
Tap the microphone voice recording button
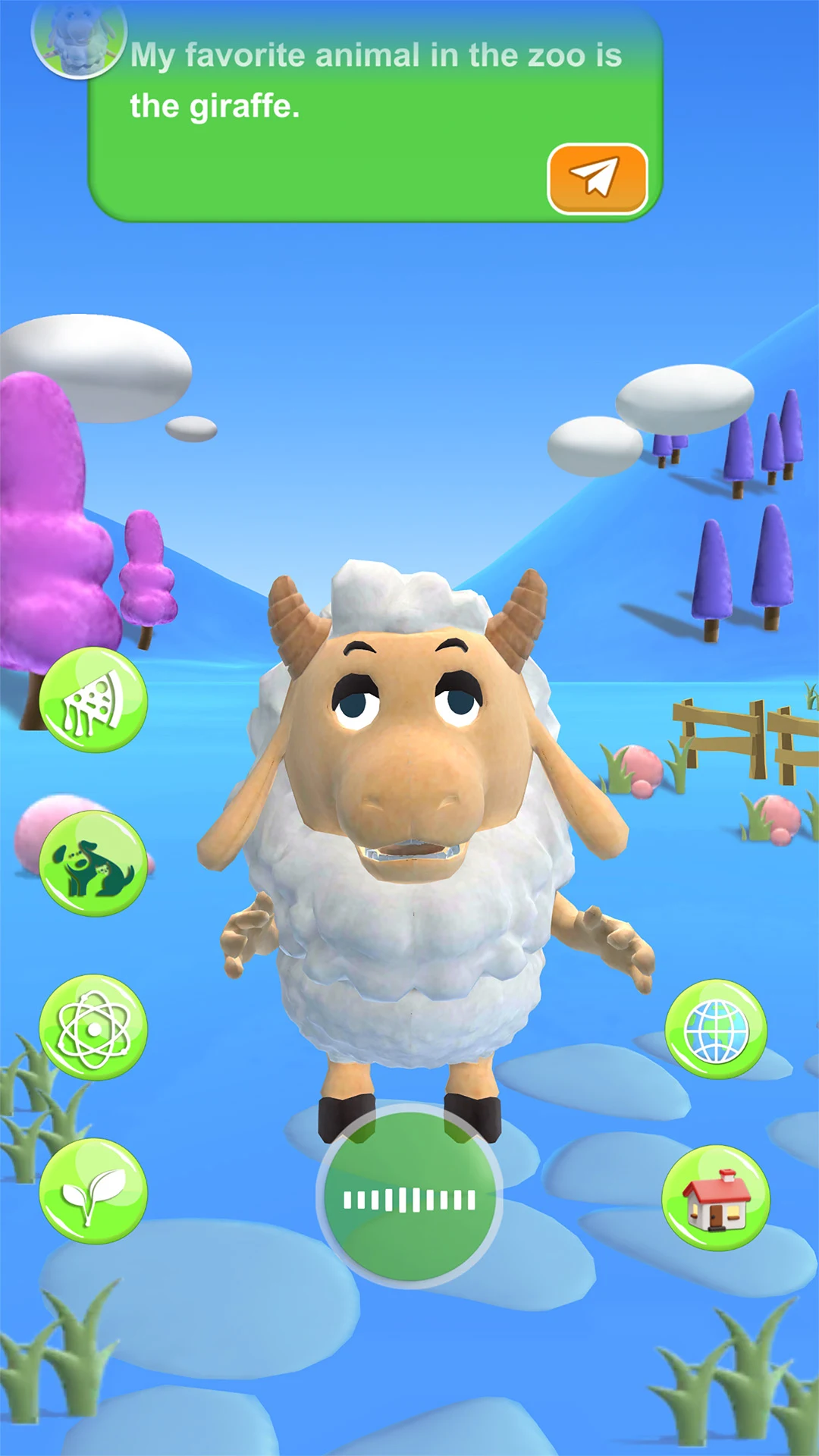click(409, 1199)
